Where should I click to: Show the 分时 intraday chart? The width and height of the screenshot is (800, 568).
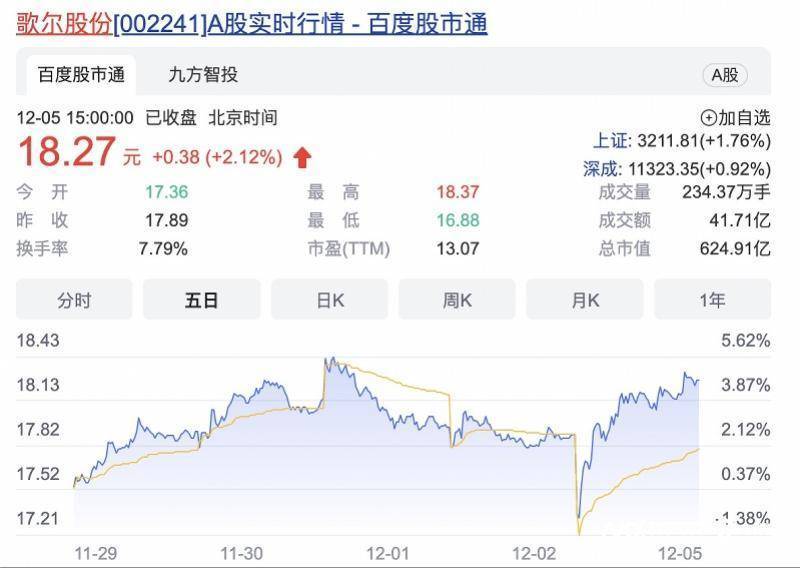tap(74, 300)
